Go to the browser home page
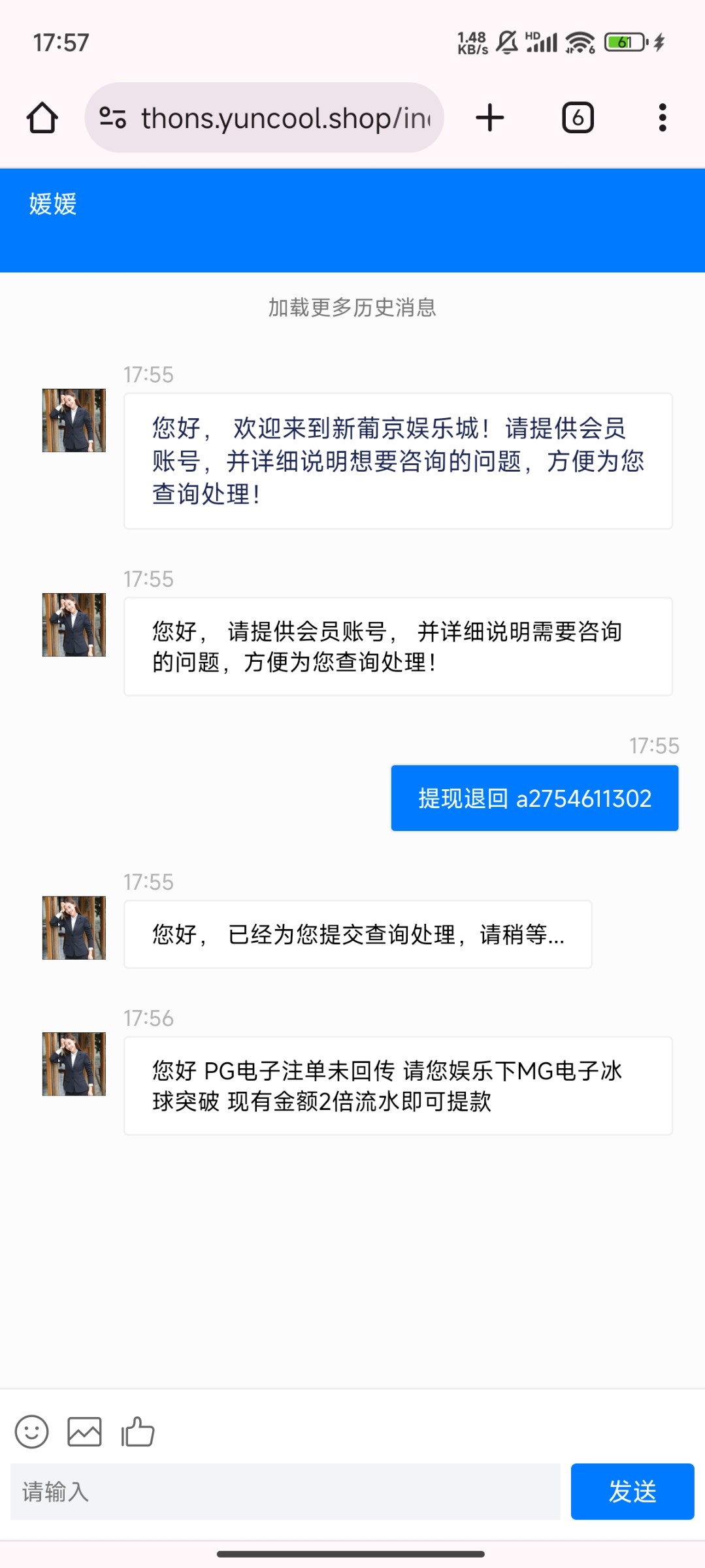Viewport: 705px width, 1568px height. (x=42, y=118)
